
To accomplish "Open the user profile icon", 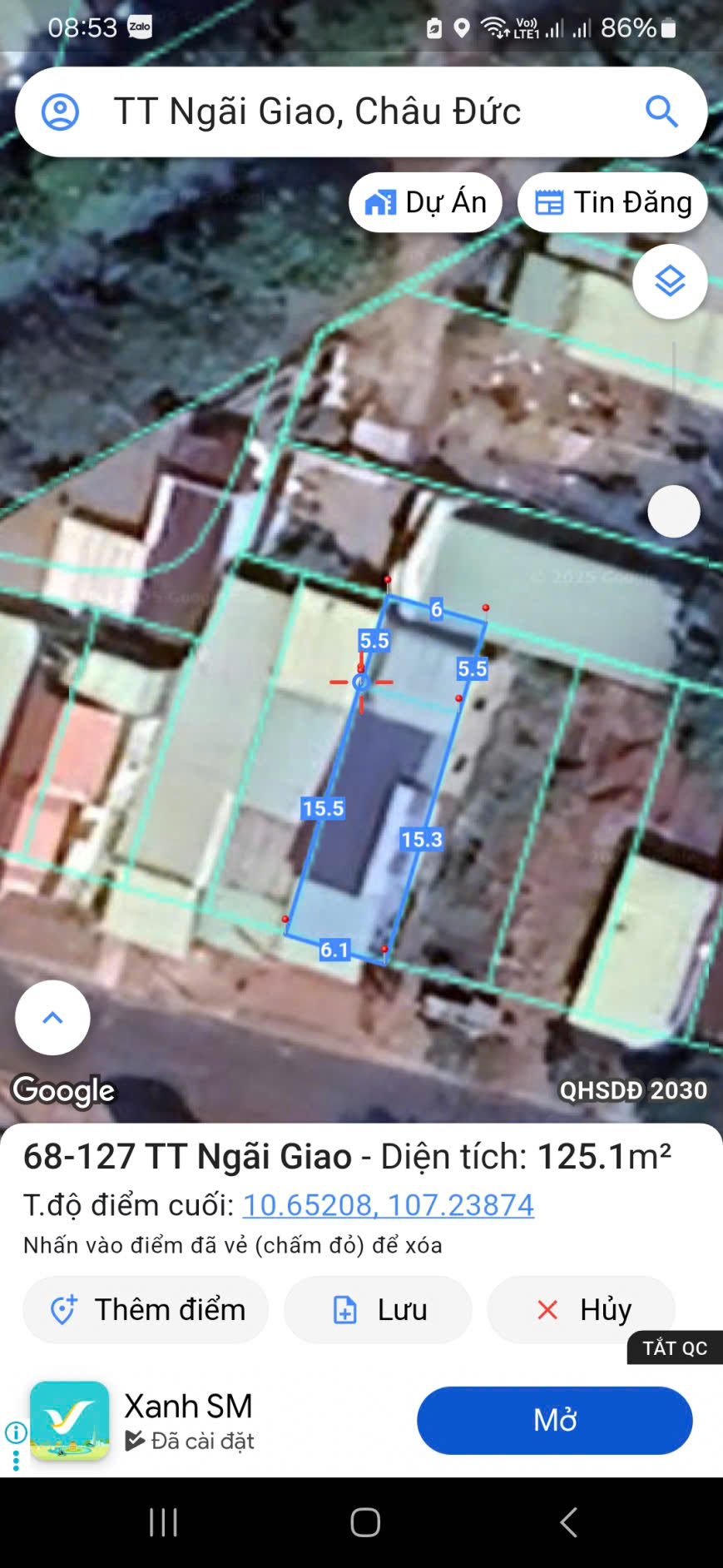I will click(60, 112).
